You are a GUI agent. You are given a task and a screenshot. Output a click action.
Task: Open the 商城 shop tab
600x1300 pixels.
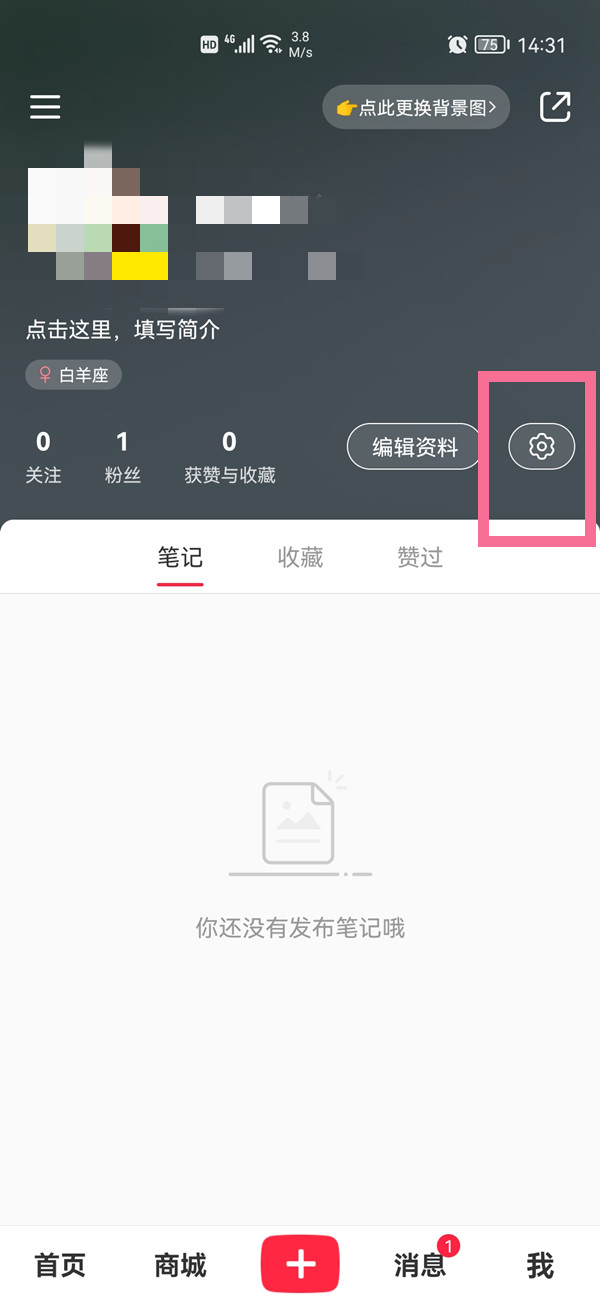[x=180, y=1265]
